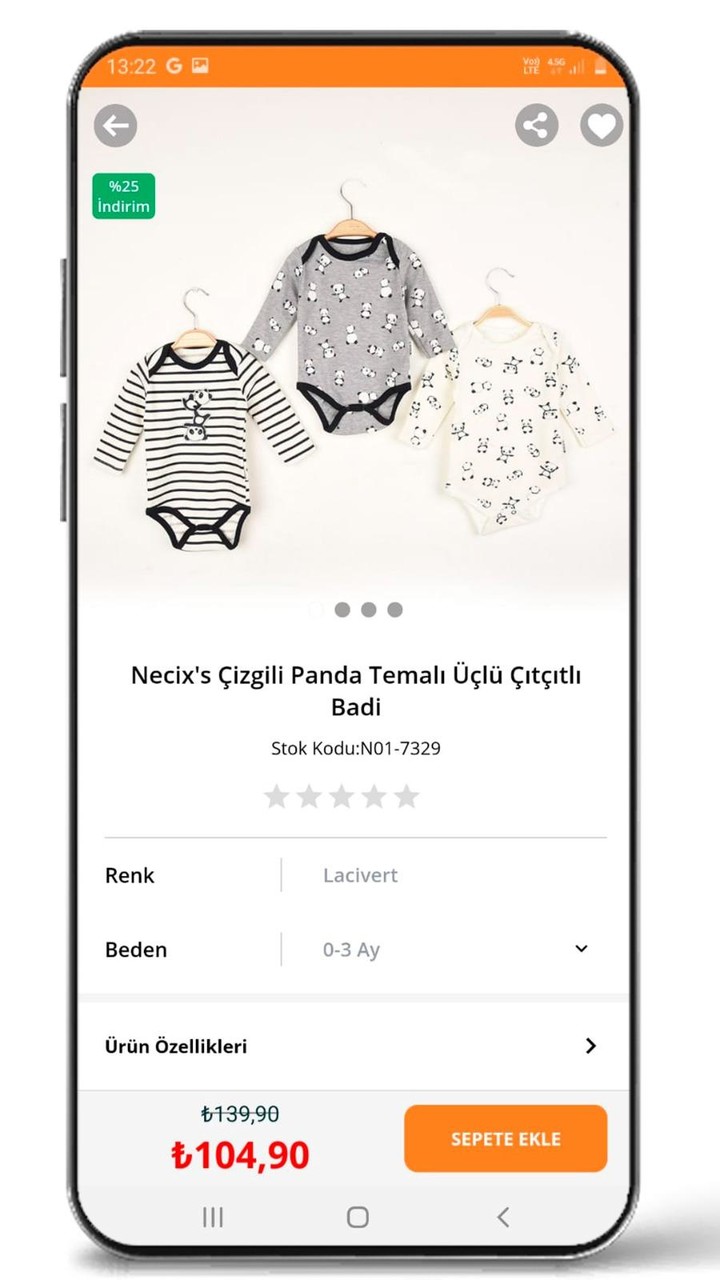Add the product to favorites
720x1280 pixels.
tap(601, 126)
